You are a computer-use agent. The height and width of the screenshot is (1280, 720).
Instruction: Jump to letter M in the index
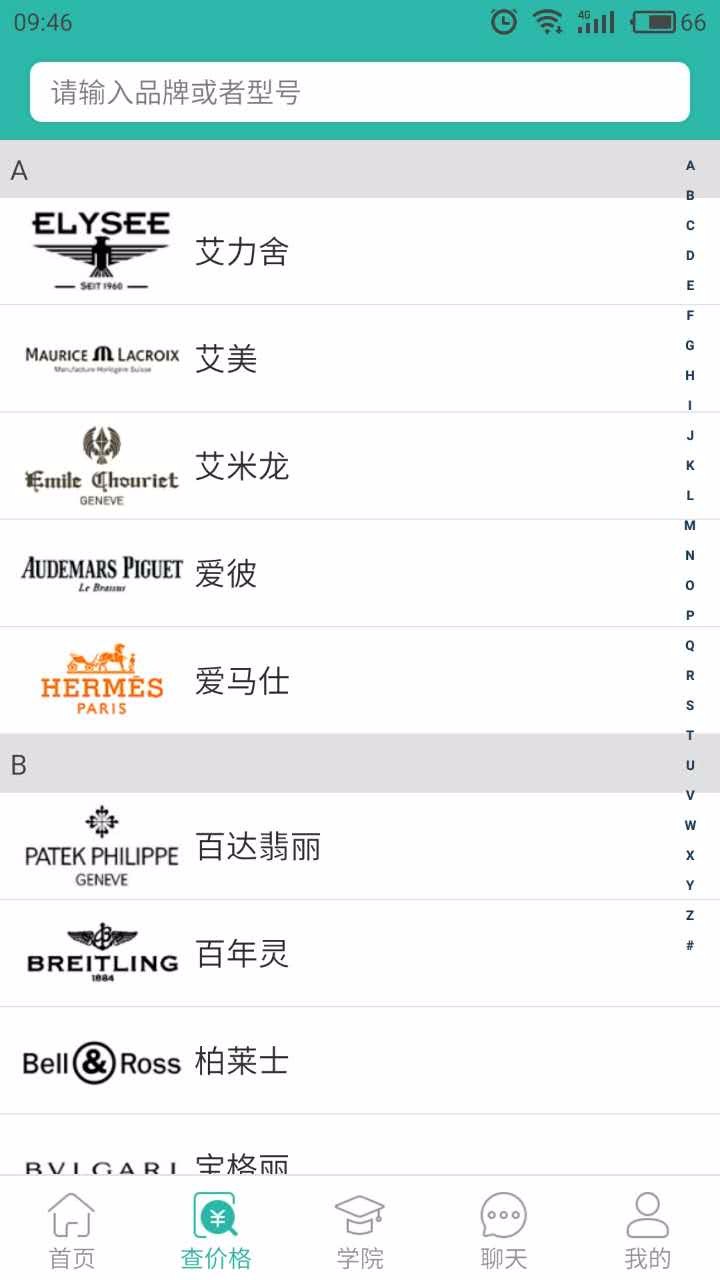(690, 525)
